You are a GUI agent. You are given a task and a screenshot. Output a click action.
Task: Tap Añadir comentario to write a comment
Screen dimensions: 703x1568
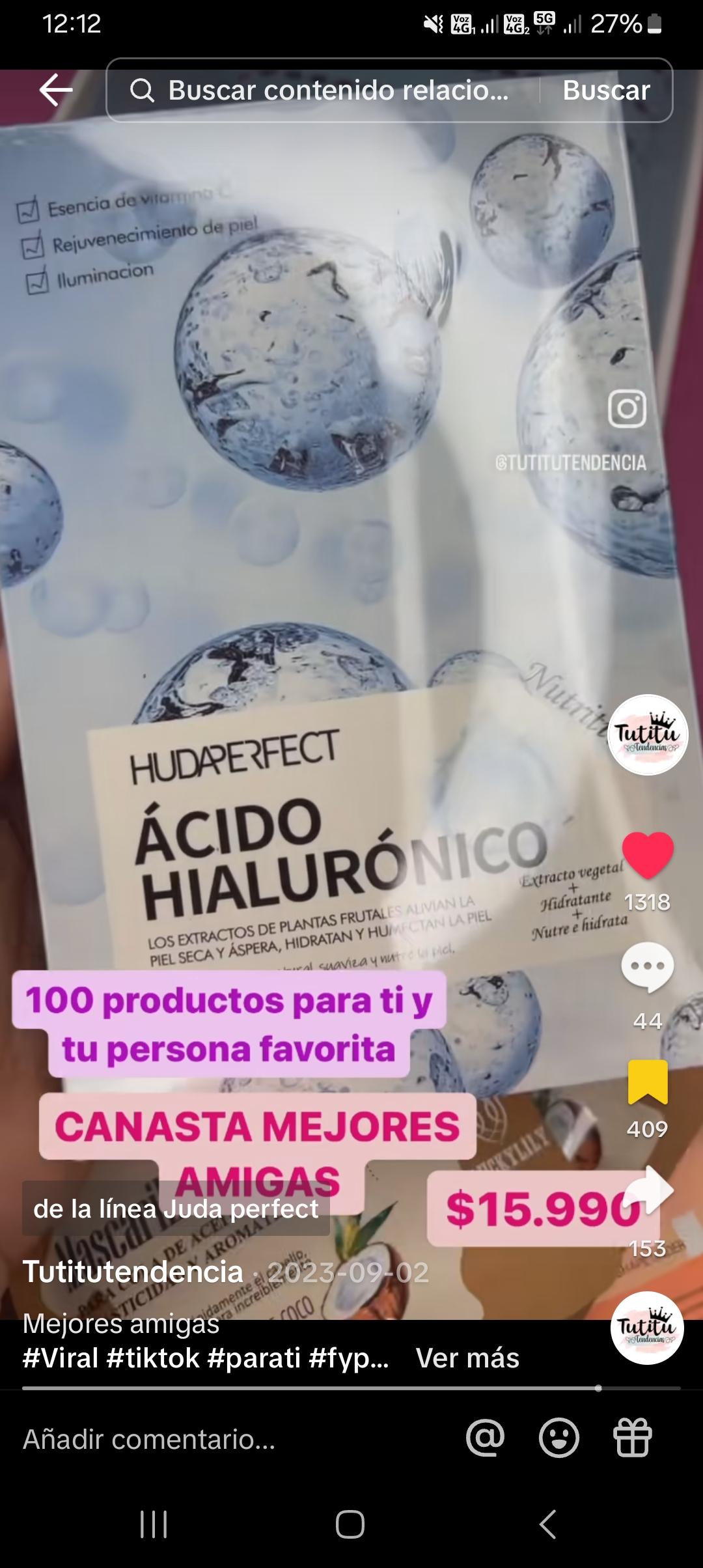pos(150,1439)
